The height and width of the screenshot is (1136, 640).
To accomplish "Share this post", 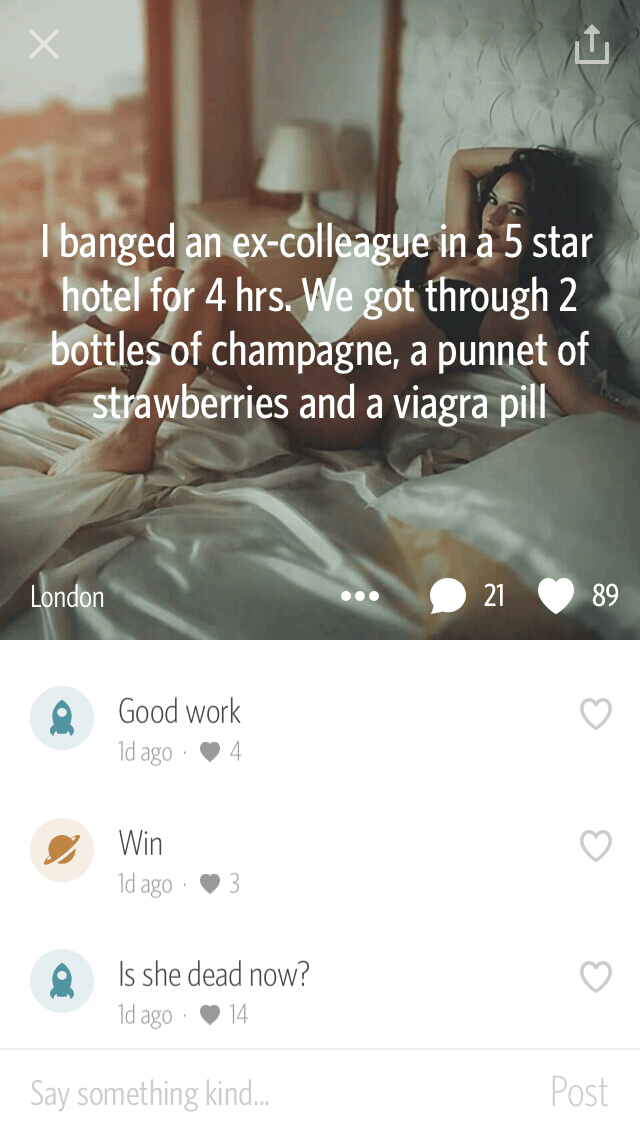I will 592,44.
